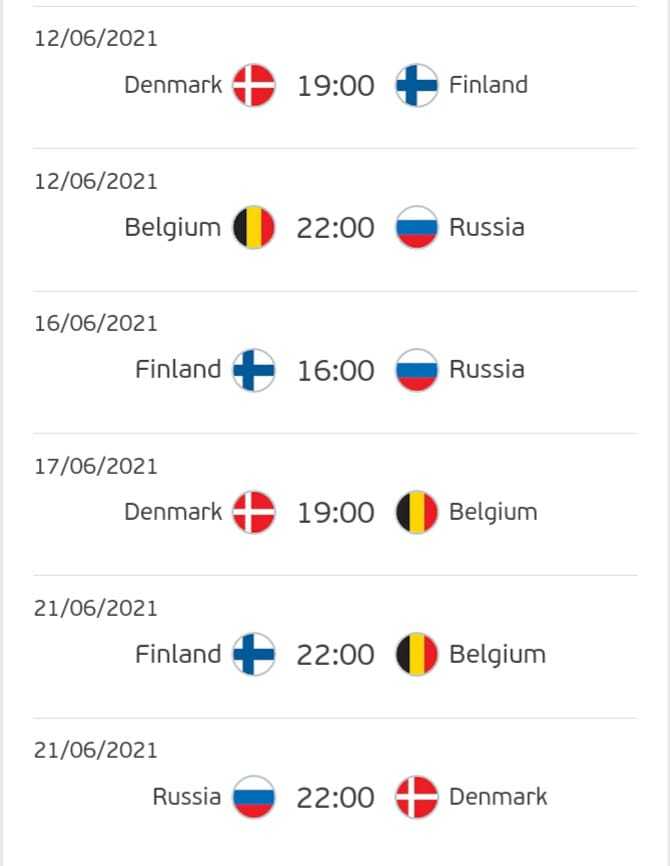Image resolution: width=670 pixels, height=866 pixels.
Task: View the Finland vs Russia fixture
Action: pos(334,370)
